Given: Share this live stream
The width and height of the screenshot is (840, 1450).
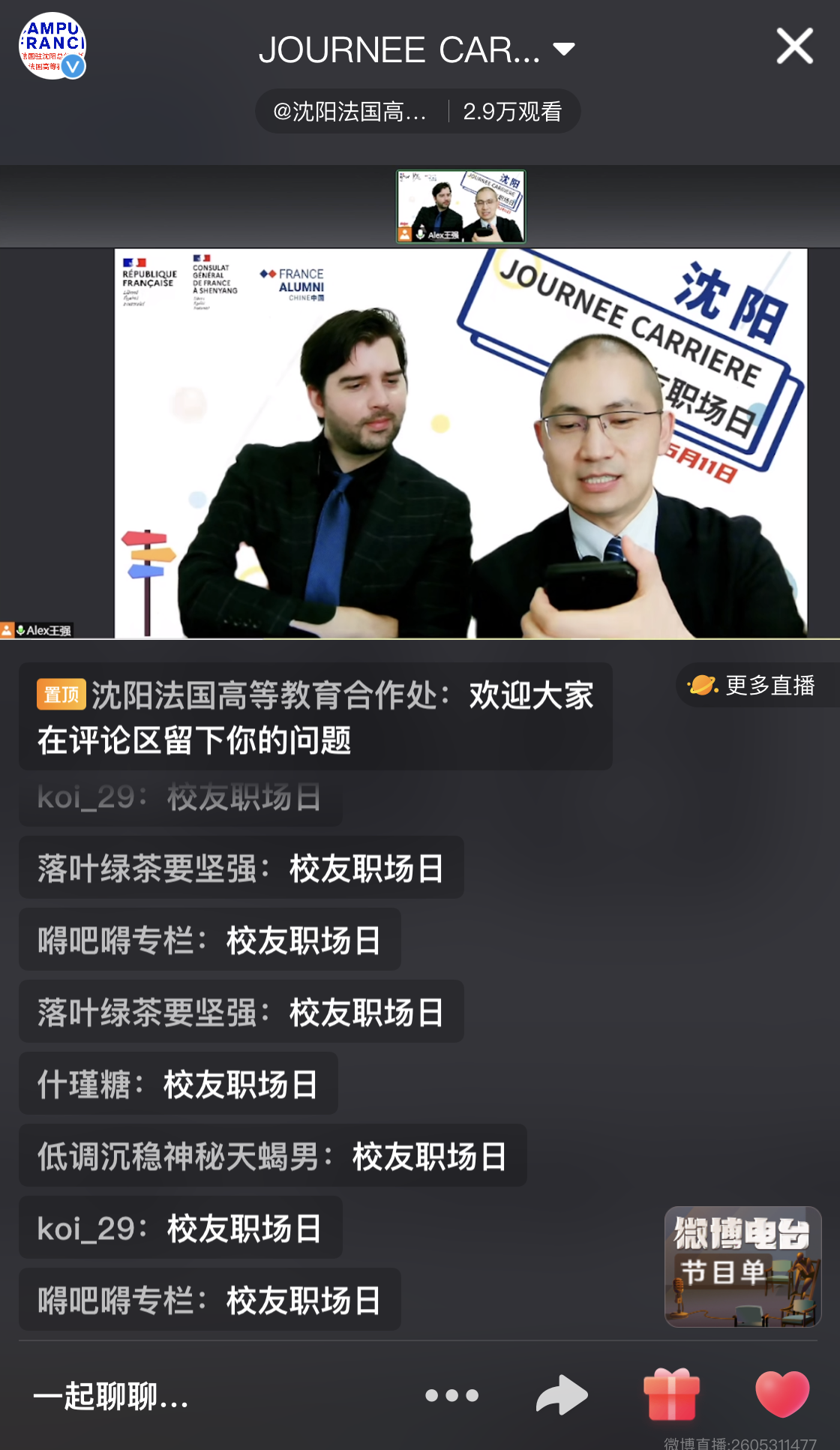Looking at the screenshot, I should point(562,1395).
